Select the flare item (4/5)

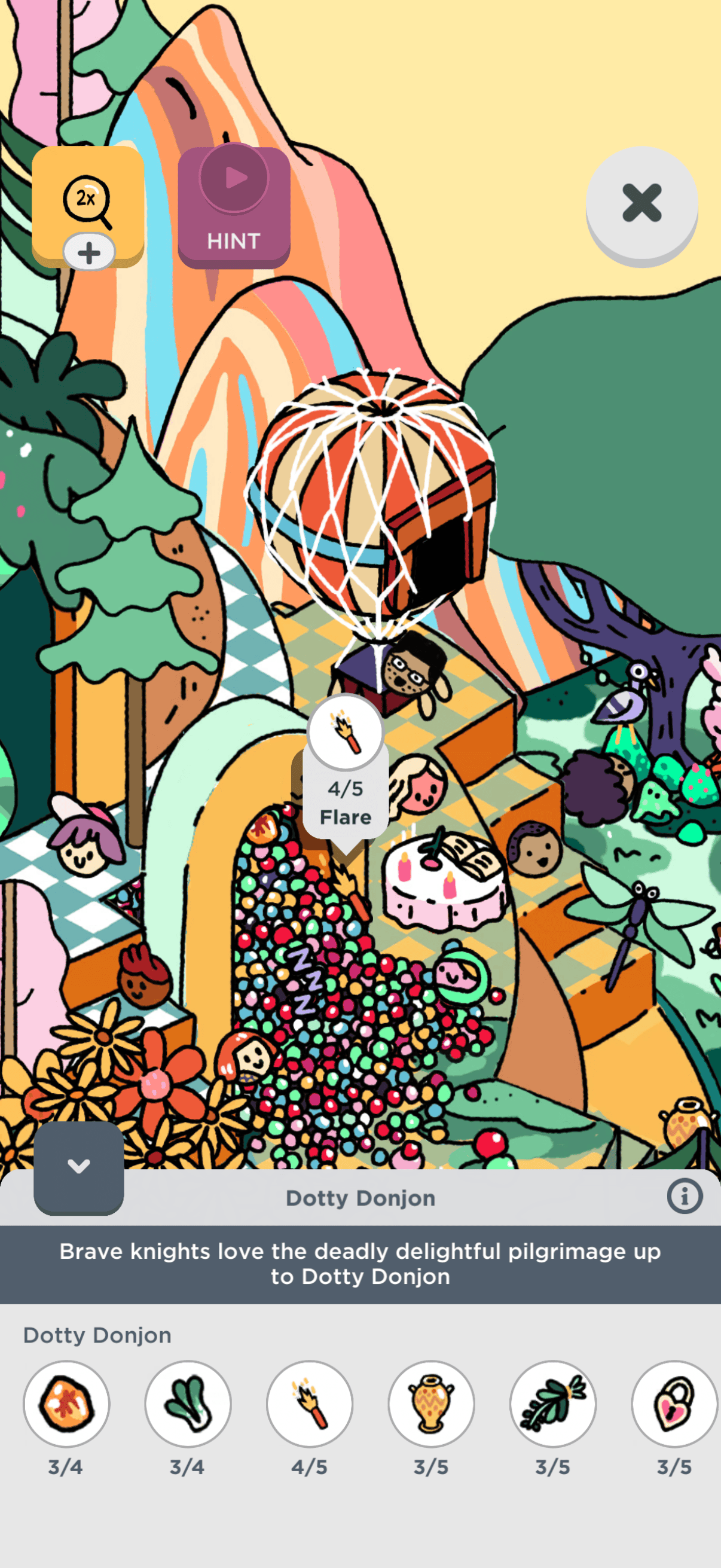[310, 1404]
